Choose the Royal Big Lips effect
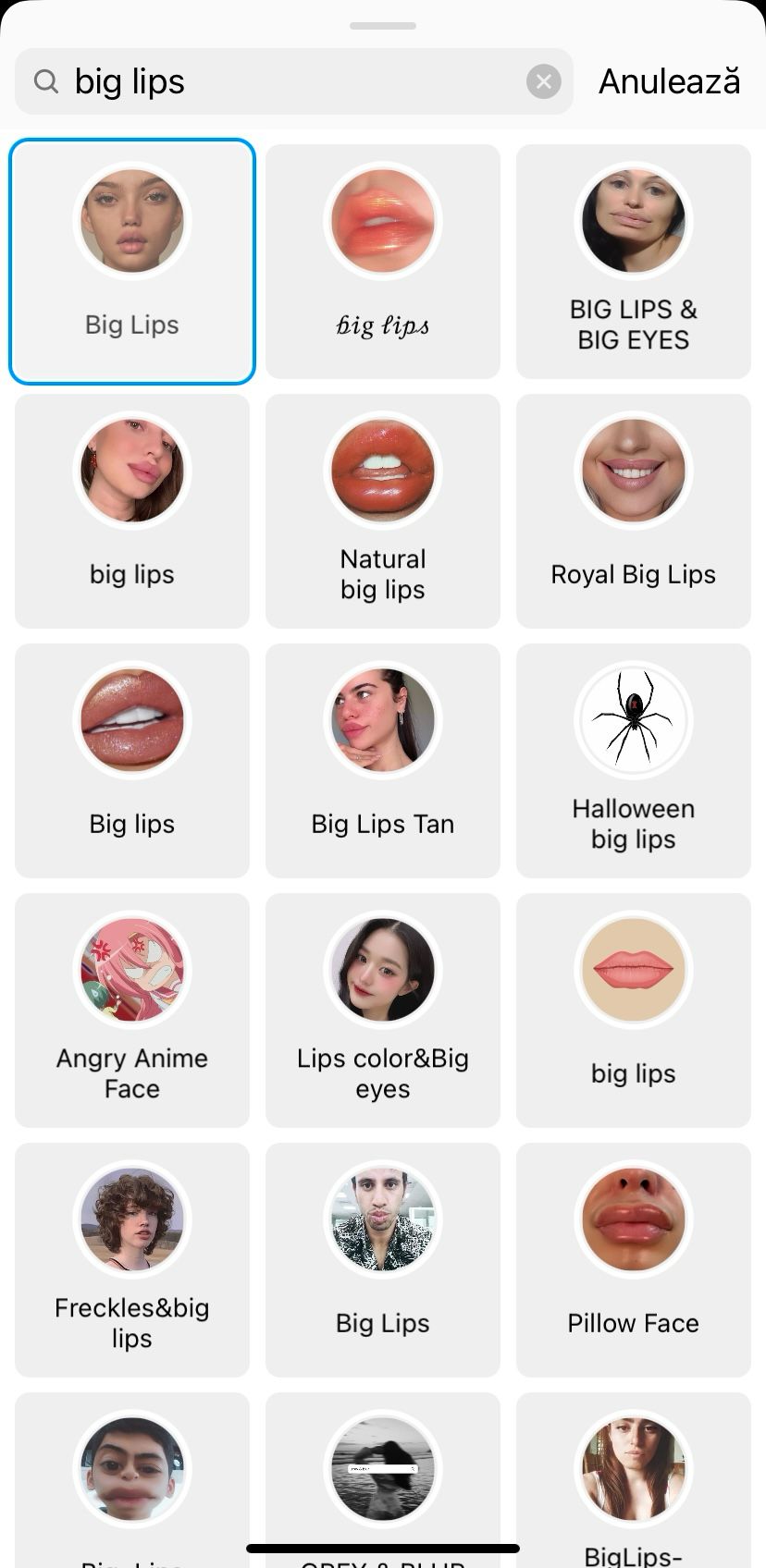Image resolution: width=766 pixels, height=1568 pixels. point(633,510)
